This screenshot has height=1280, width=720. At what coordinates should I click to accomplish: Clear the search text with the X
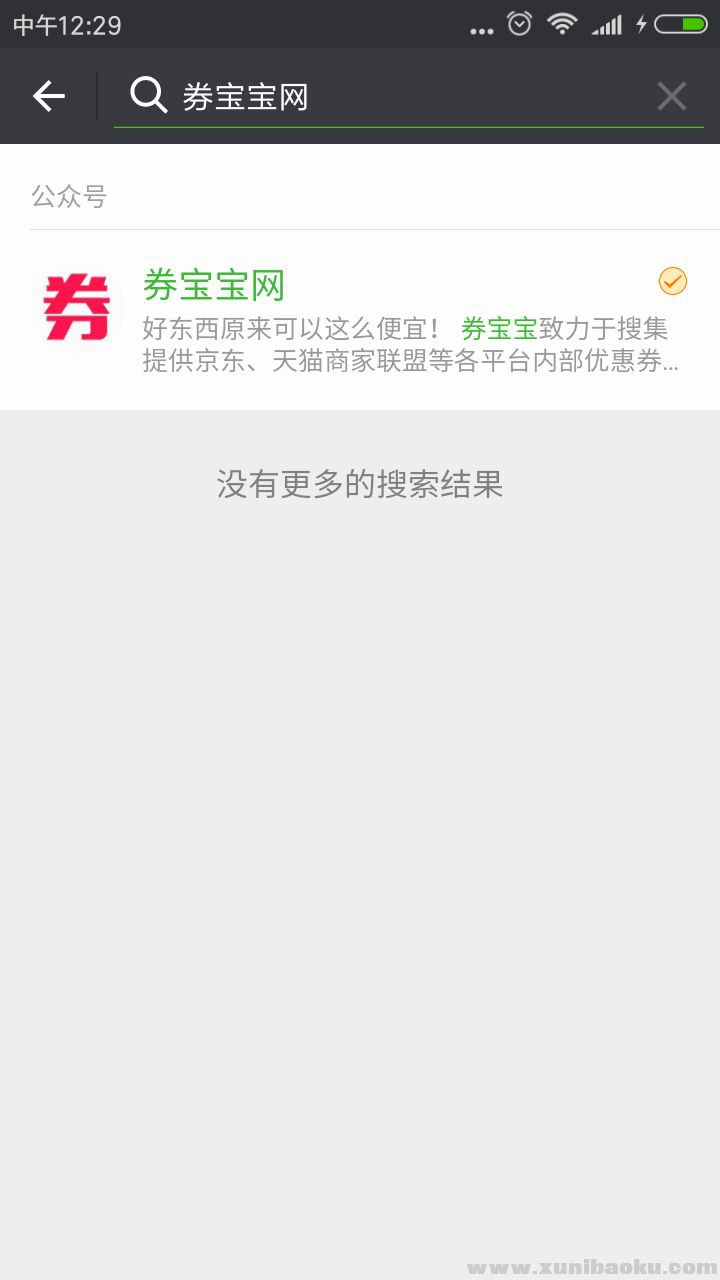click(x=671, y=96)
